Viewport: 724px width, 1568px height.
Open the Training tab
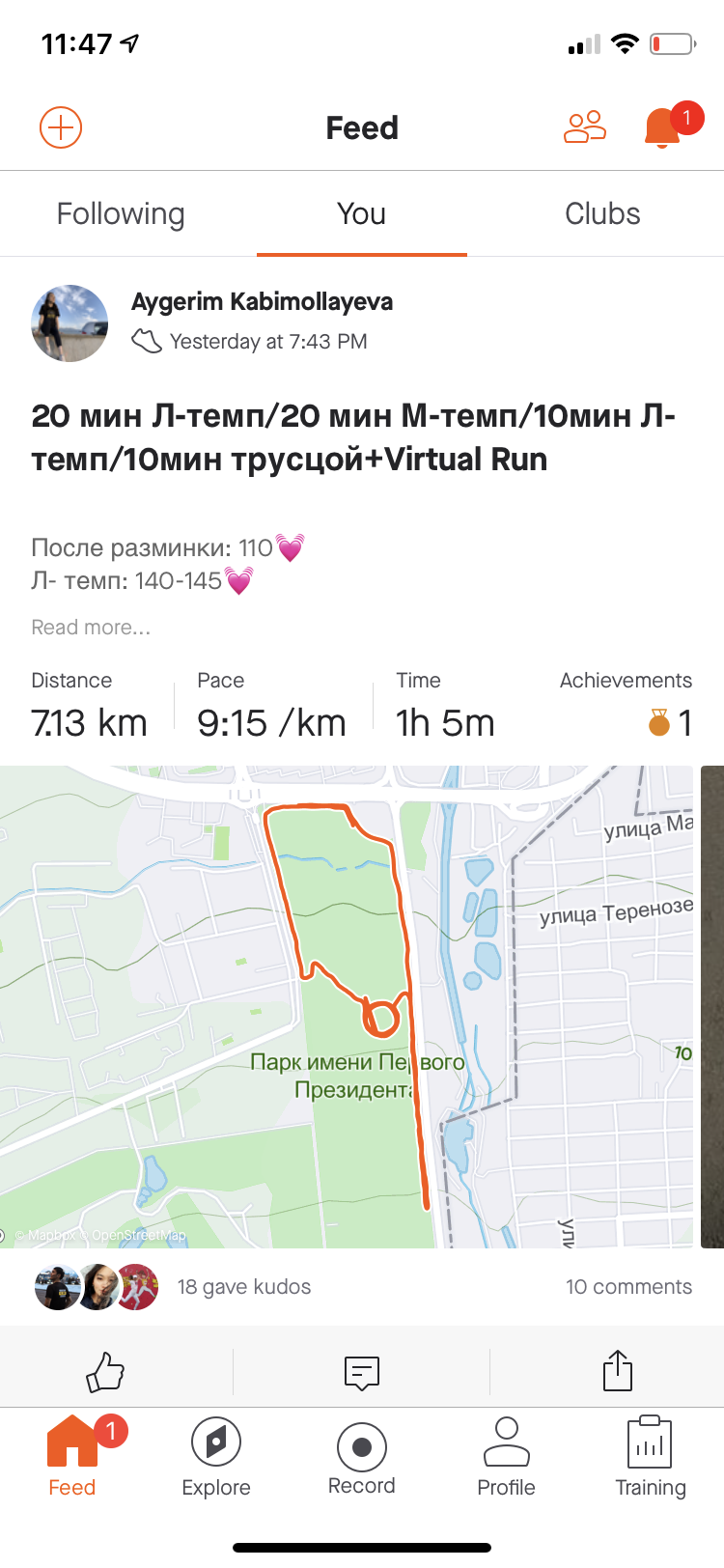pyautogui.click(x=651, y=1457)
